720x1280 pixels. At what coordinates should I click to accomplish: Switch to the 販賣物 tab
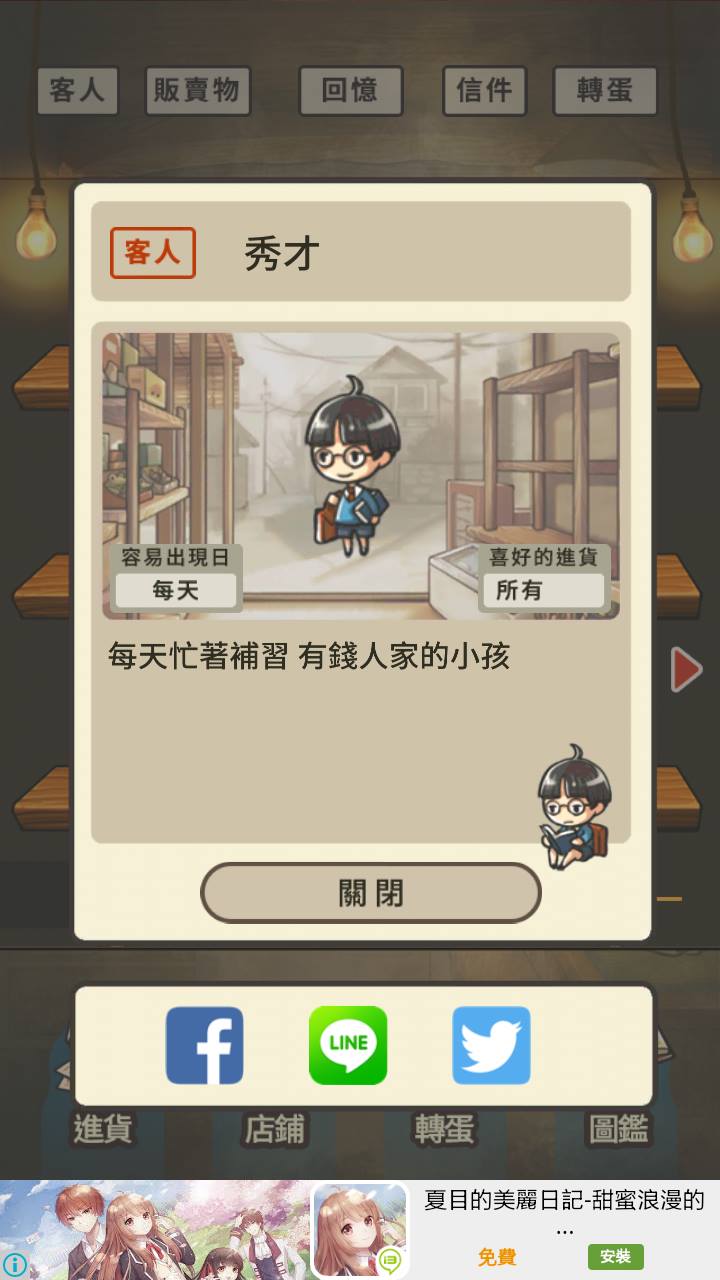[197, 91]
